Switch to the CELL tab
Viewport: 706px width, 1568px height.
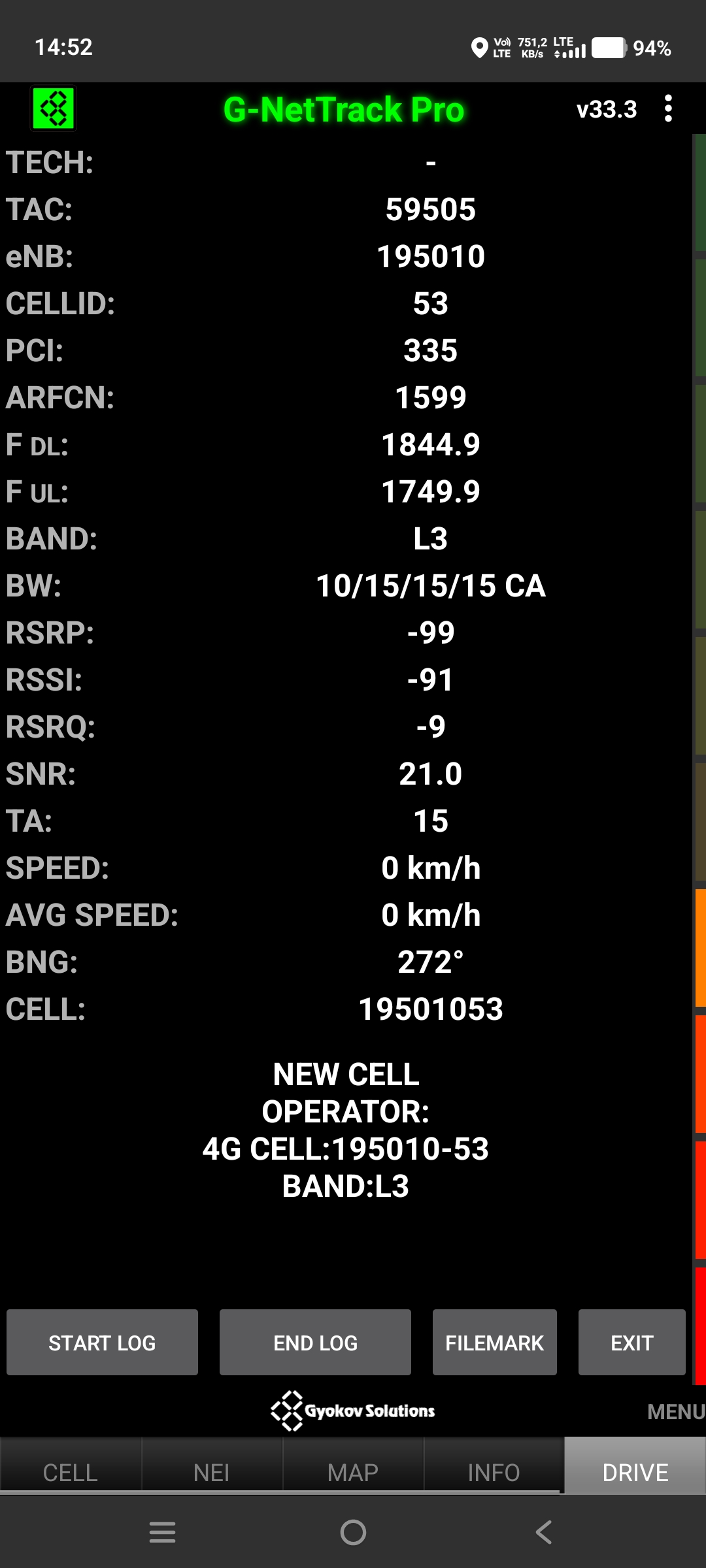71,1473
